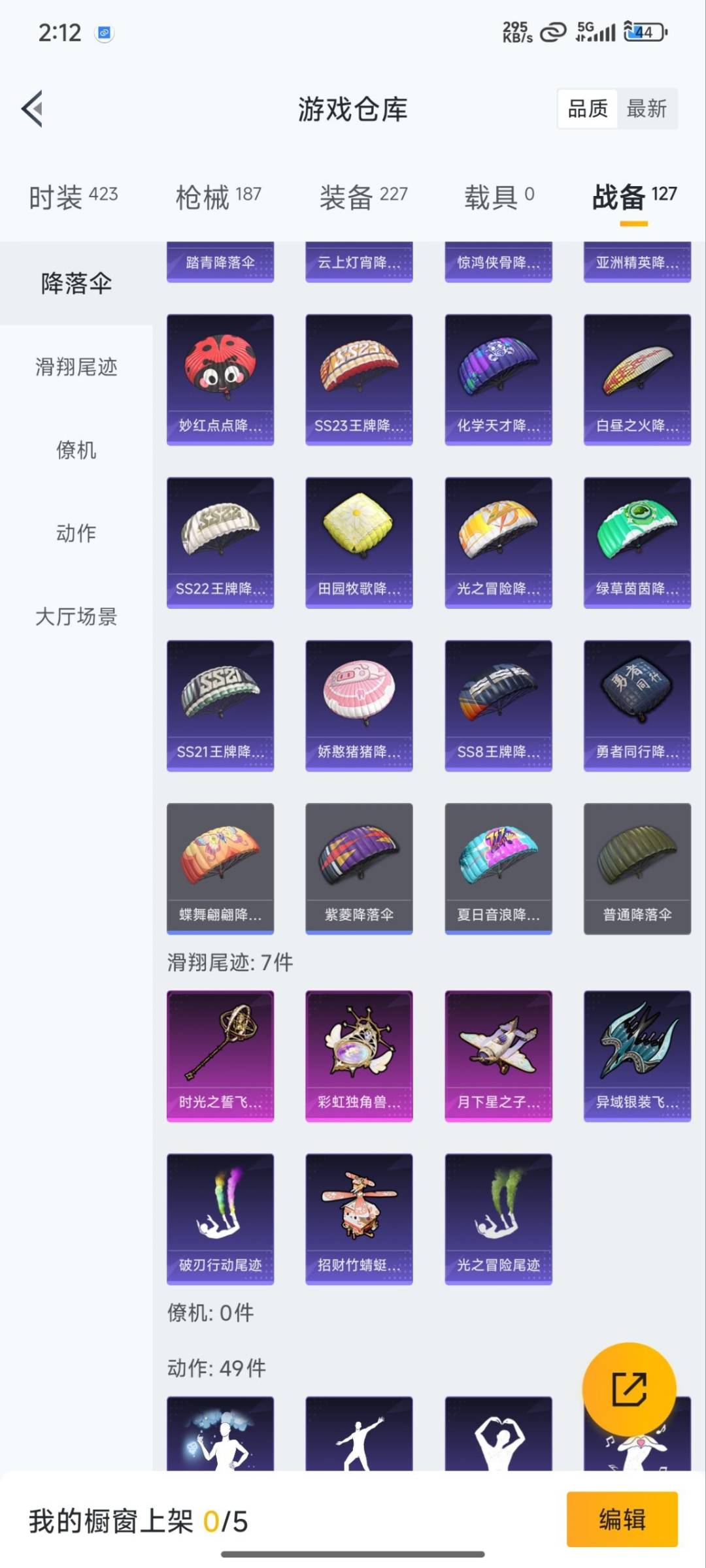Switch to the 枪械 tab
This screenshot has height=1568, width=706.
point(218,197)
